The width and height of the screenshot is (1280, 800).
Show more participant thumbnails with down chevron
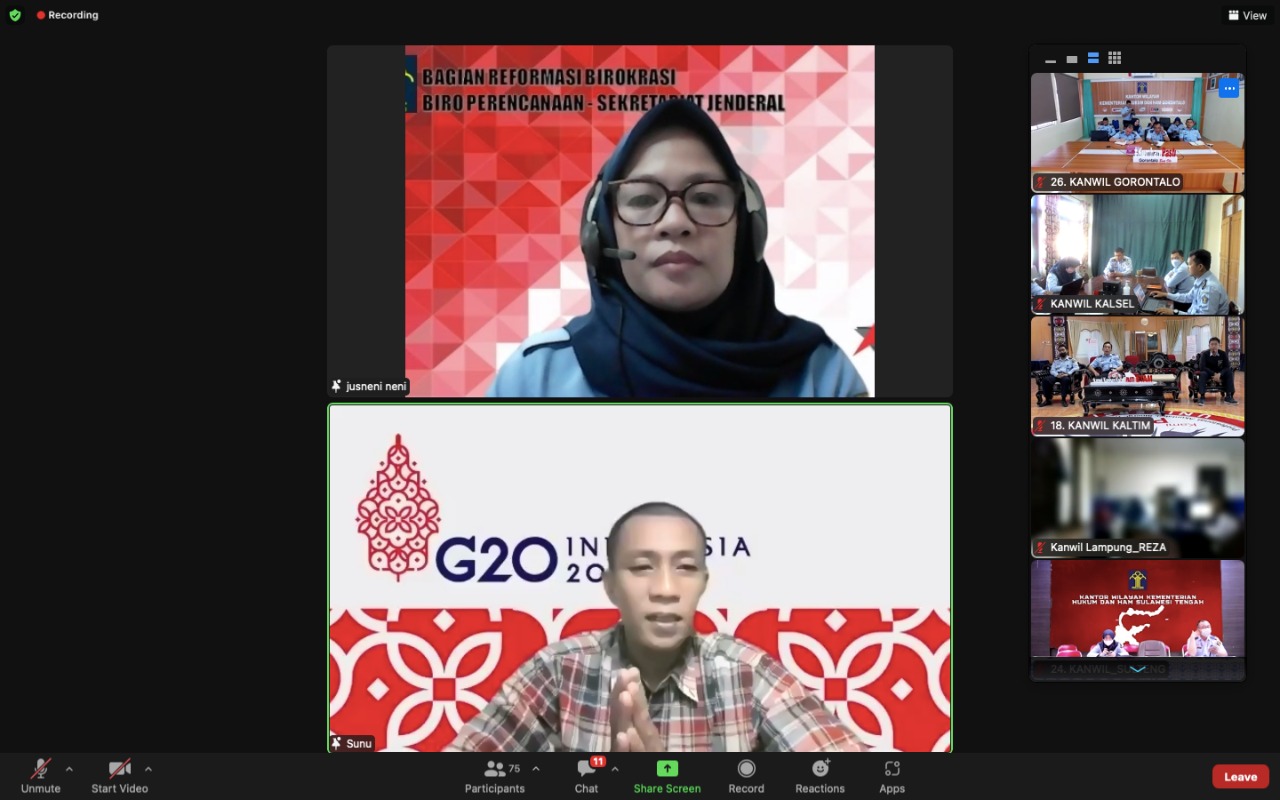(1138, 669)
